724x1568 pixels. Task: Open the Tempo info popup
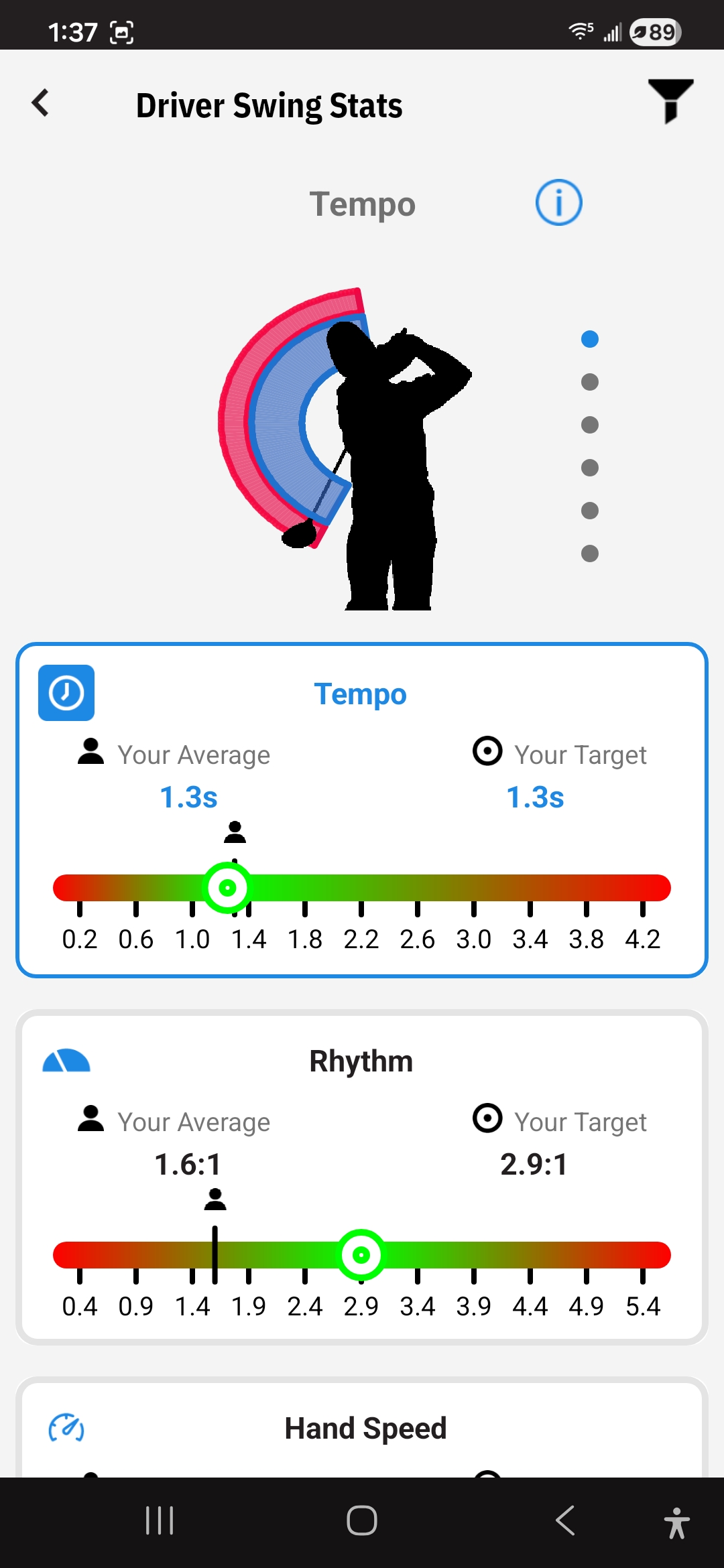click(558, 202)
